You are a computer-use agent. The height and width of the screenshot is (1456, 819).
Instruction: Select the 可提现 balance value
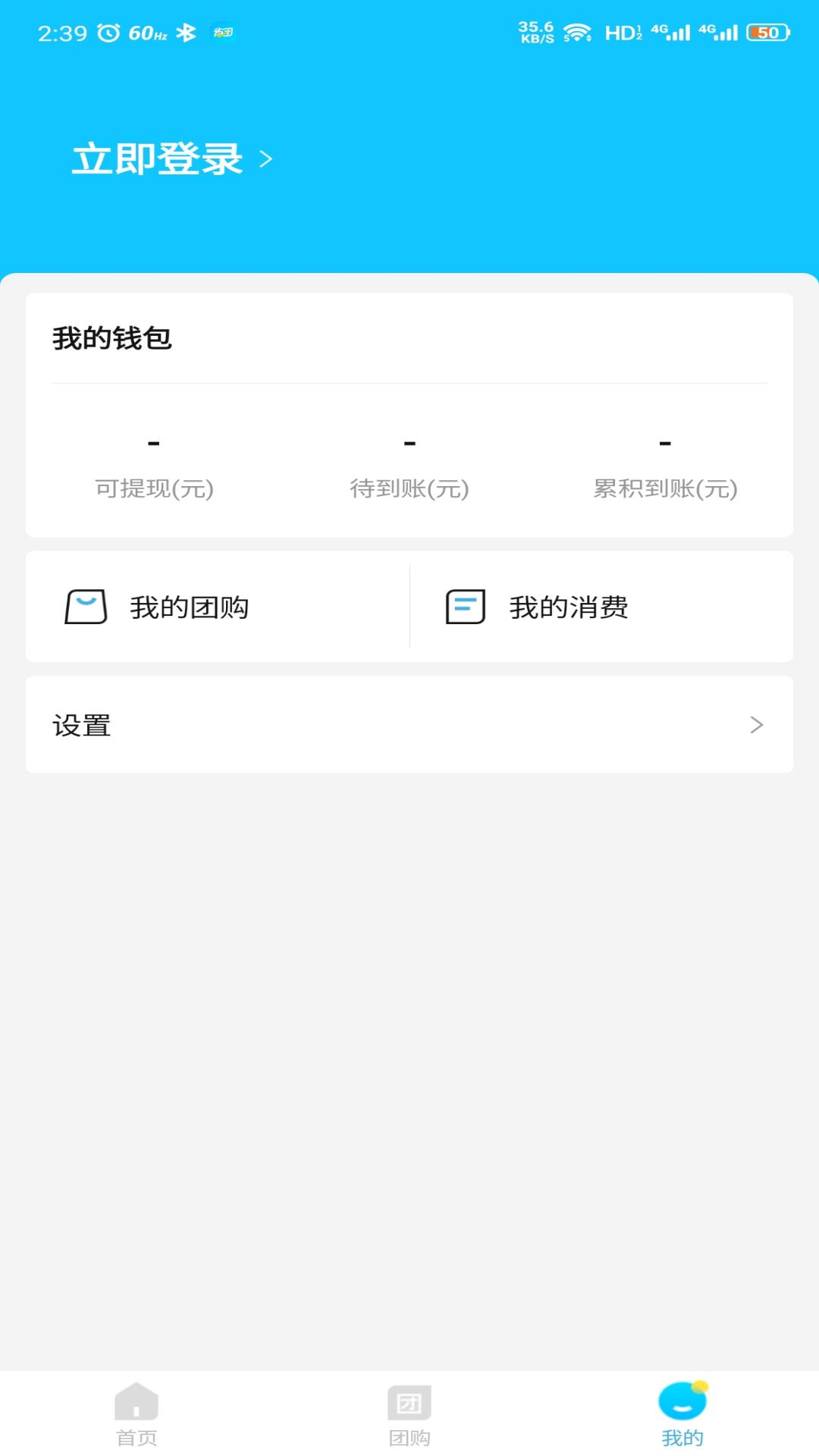154,440
